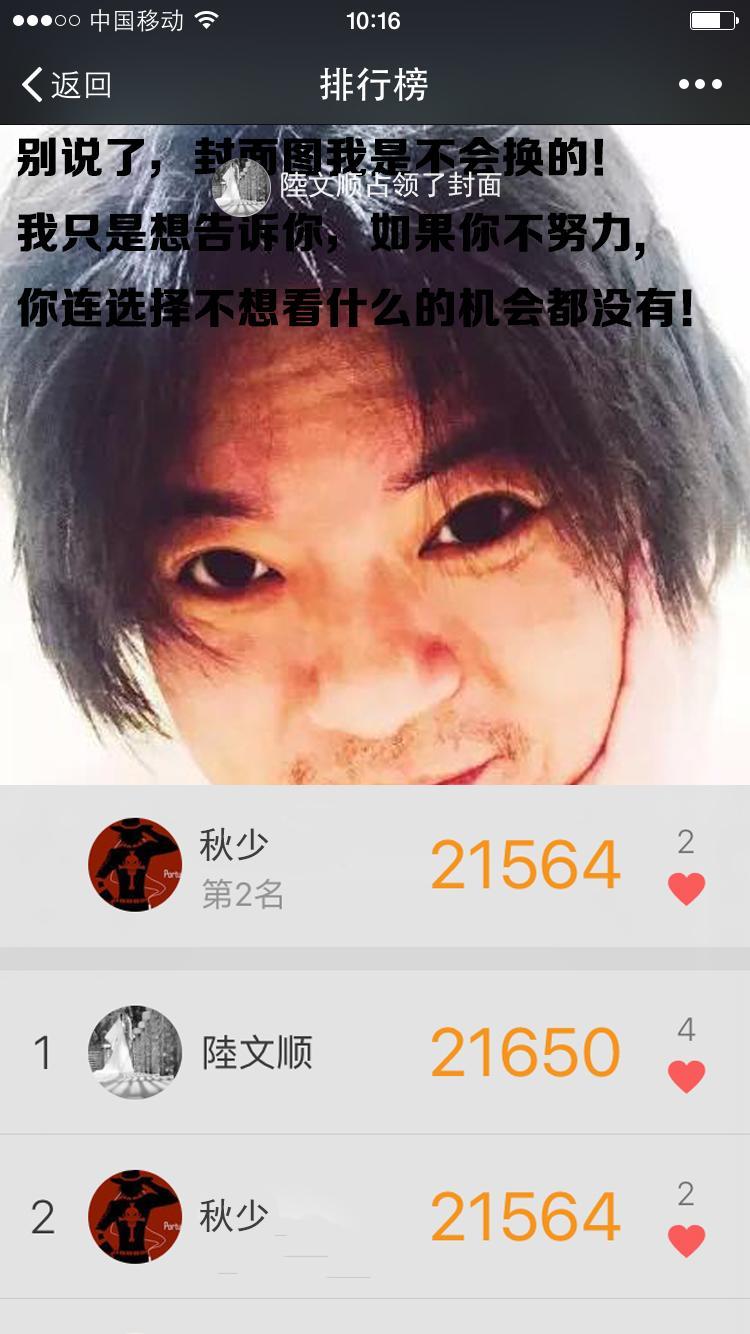Viewport: 750px width, 1334px height.
Task: Open the three-dot overflow menu
Action: click(x=700, y=85)
